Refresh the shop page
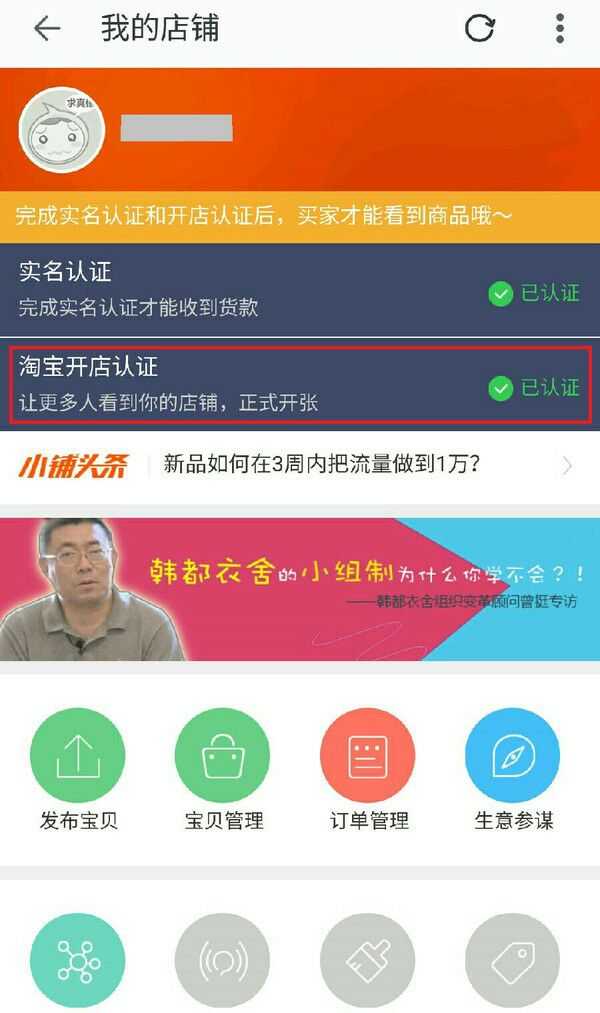Screen dimensions: 600x1013 coord(480,29)
